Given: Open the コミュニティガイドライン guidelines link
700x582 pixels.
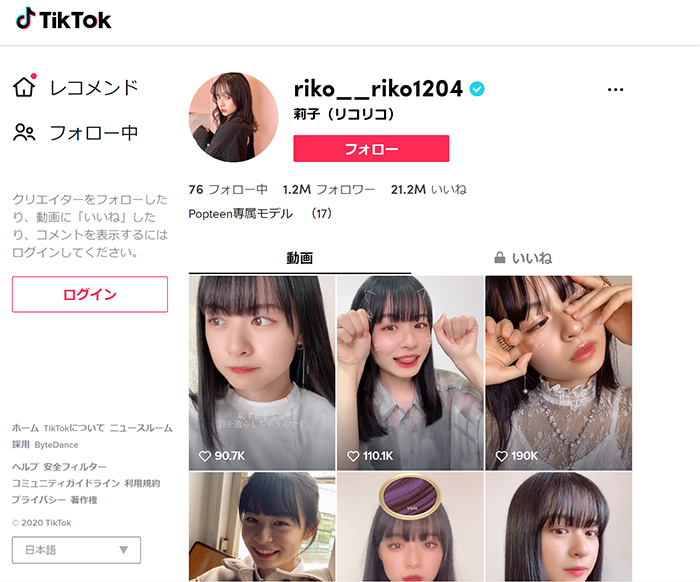Looking at the screenshot, I should (65, 483).
